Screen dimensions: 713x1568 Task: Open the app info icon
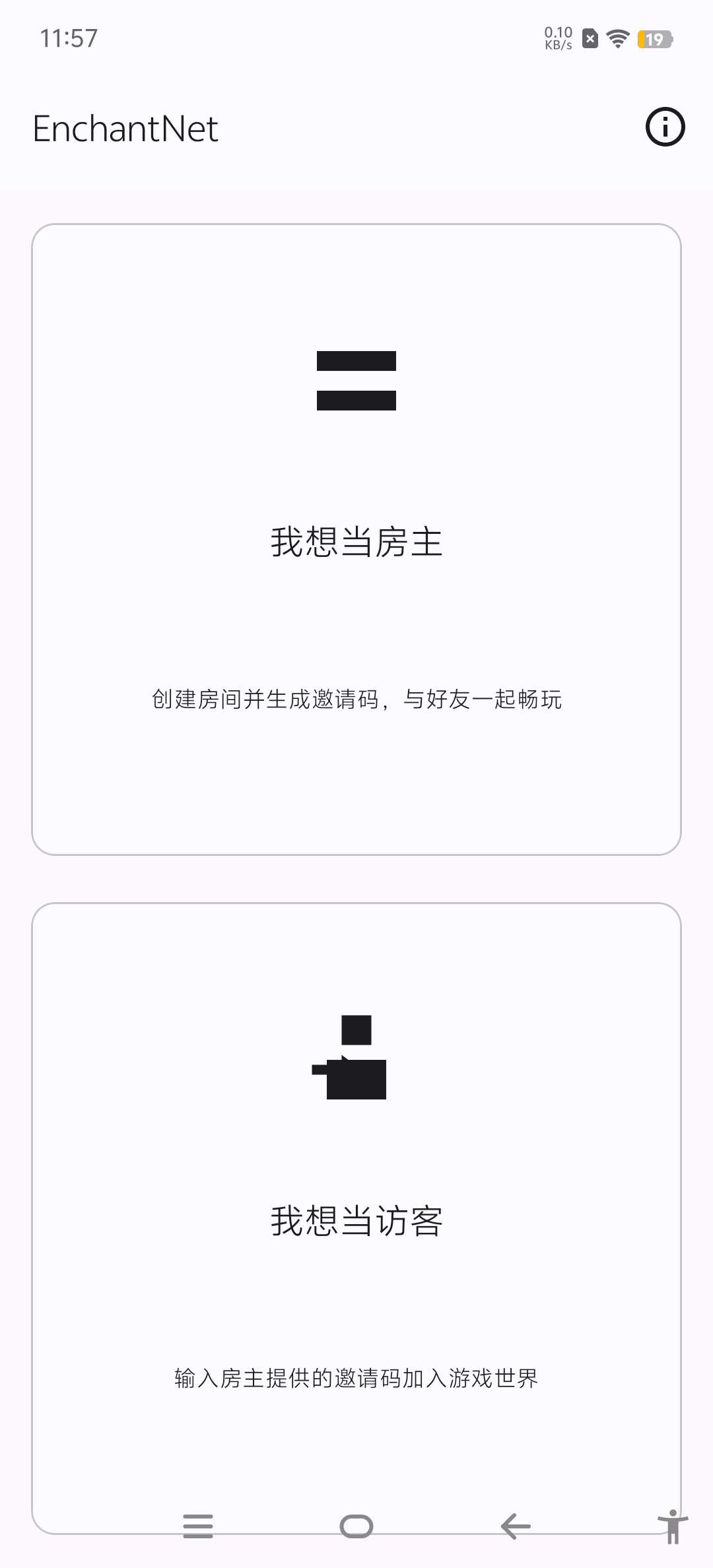click(x=665, y=127)
